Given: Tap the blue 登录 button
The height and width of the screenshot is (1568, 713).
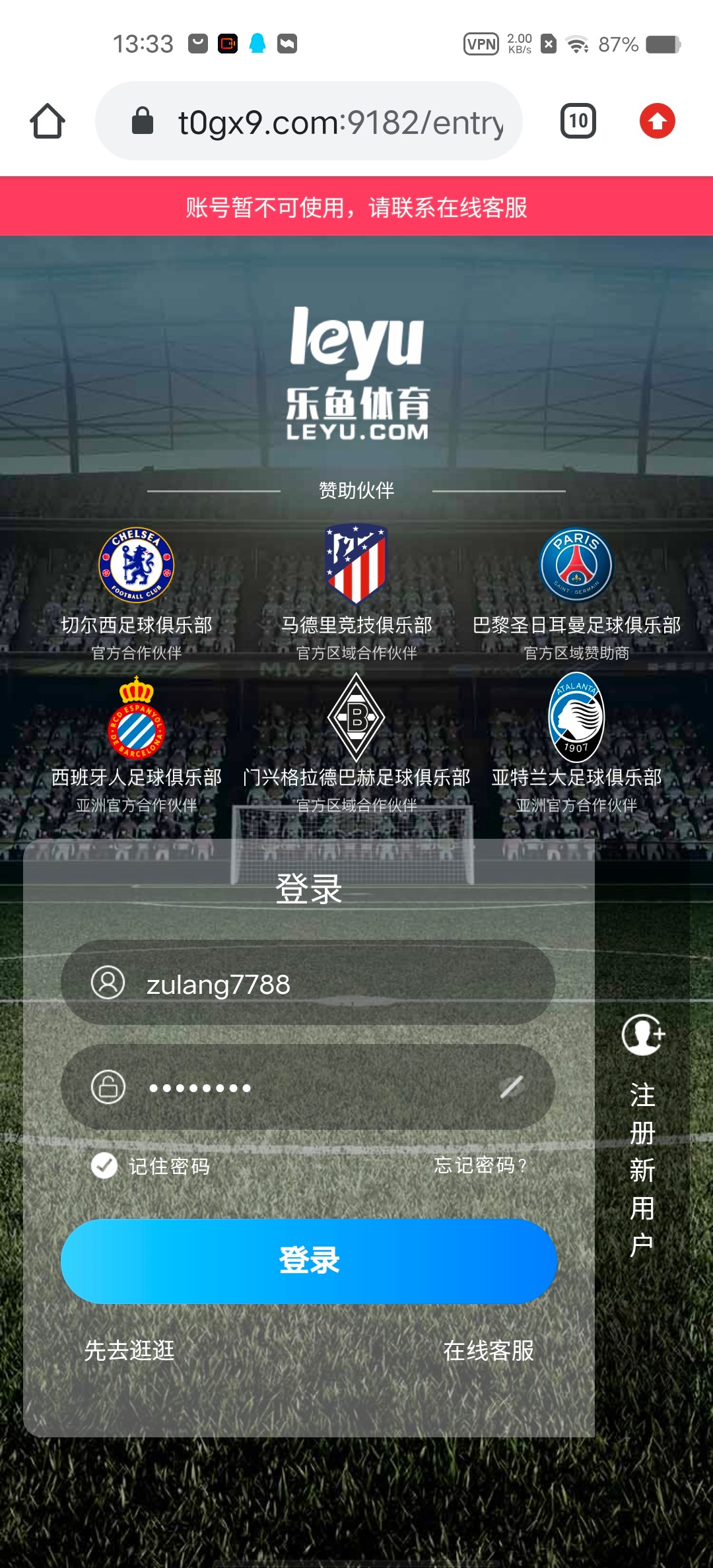Looking at the screenshot, I should [309, 1261].
